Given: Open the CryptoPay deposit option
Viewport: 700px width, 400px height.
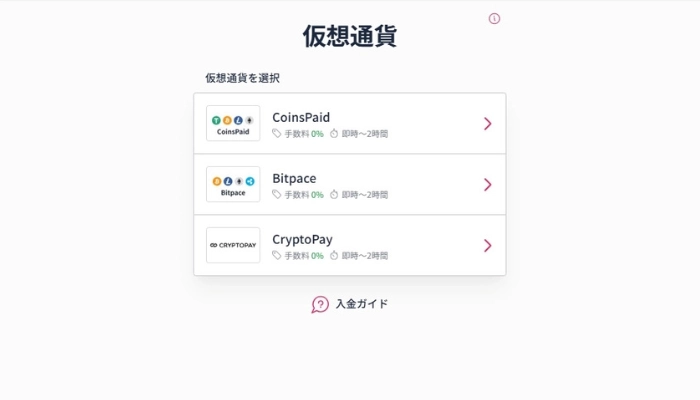Looking at the screenshot, I should pyautogui.click(x=349, y=245).
